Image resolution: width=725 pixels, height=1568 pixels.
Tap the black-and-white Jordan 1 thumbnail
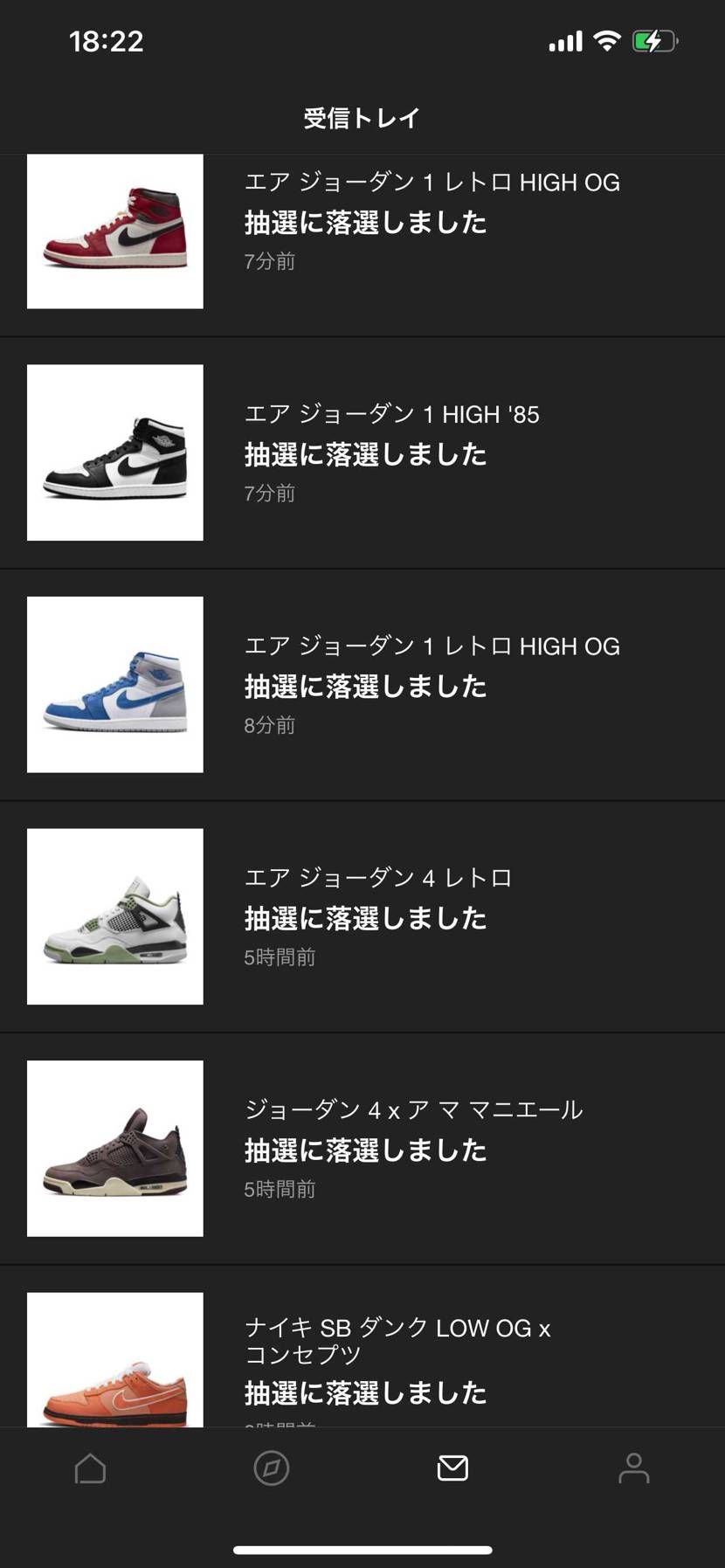[114, 452]
